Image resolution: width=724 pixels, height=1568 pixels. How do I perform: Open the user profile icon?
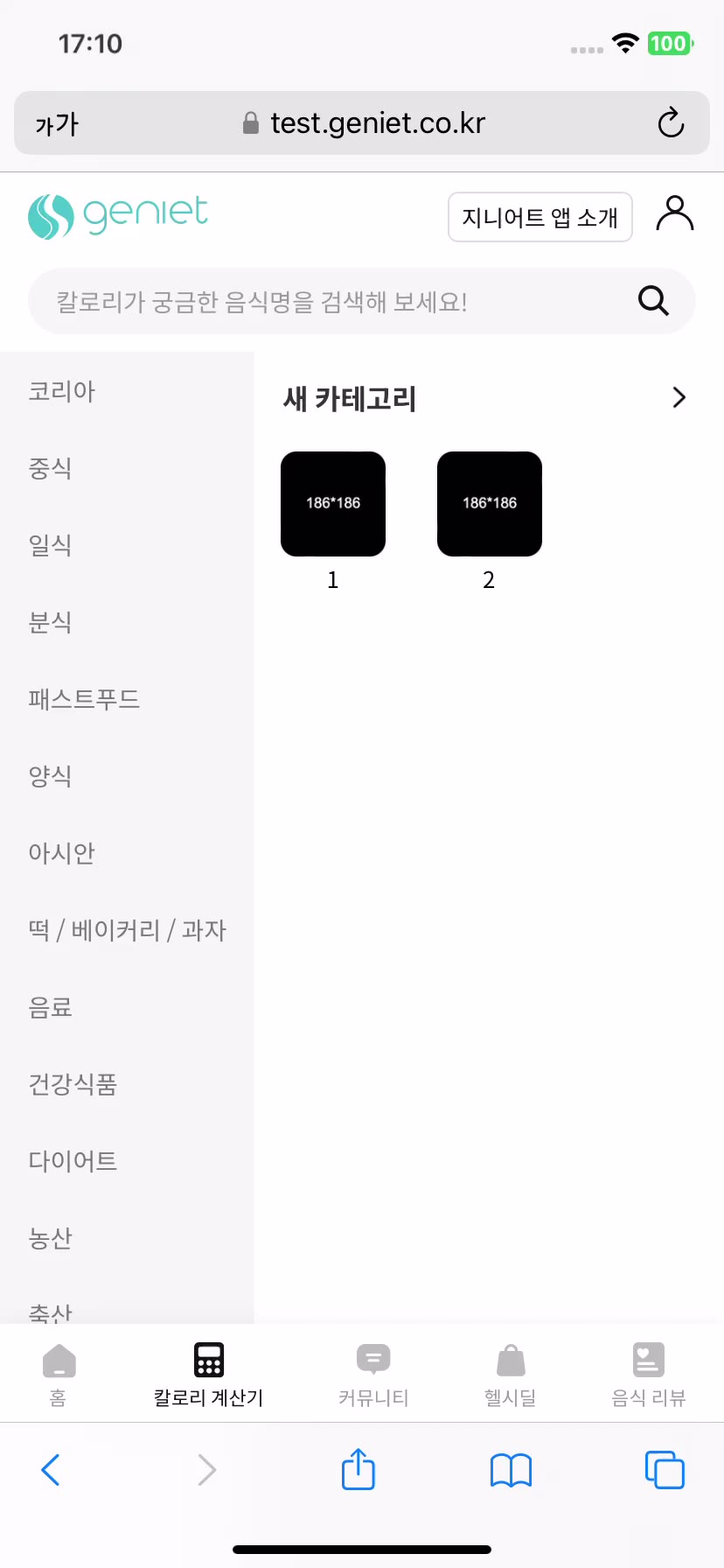tap(674, 214)
